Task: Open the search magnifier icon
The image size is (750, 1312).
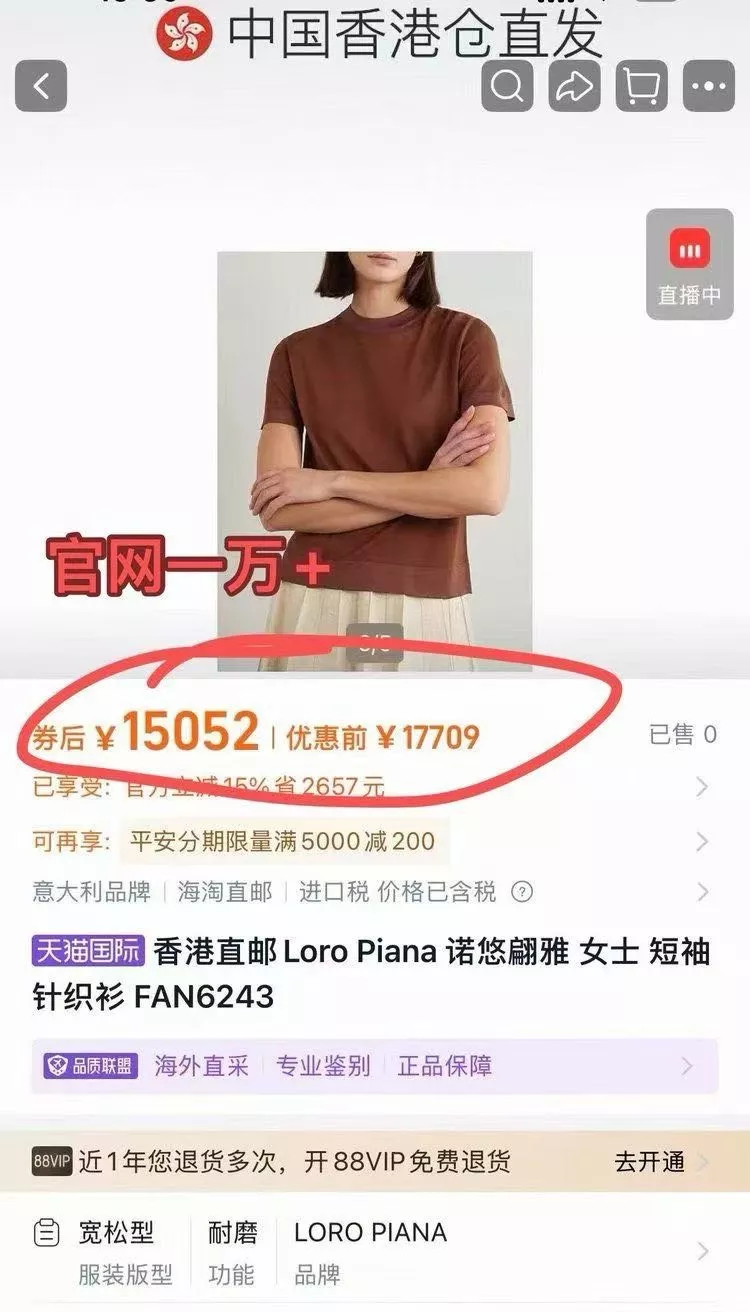Action: click(507, 86)
